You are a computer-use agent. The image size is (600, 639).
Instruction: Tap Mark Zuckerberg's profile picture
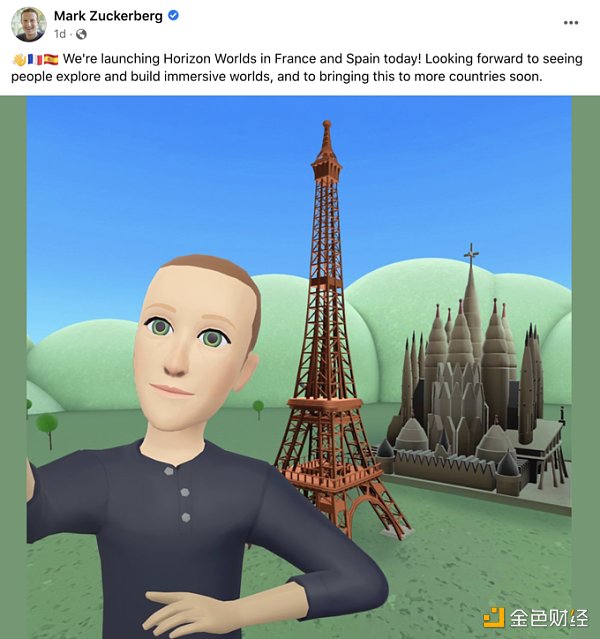pos(28,24)
